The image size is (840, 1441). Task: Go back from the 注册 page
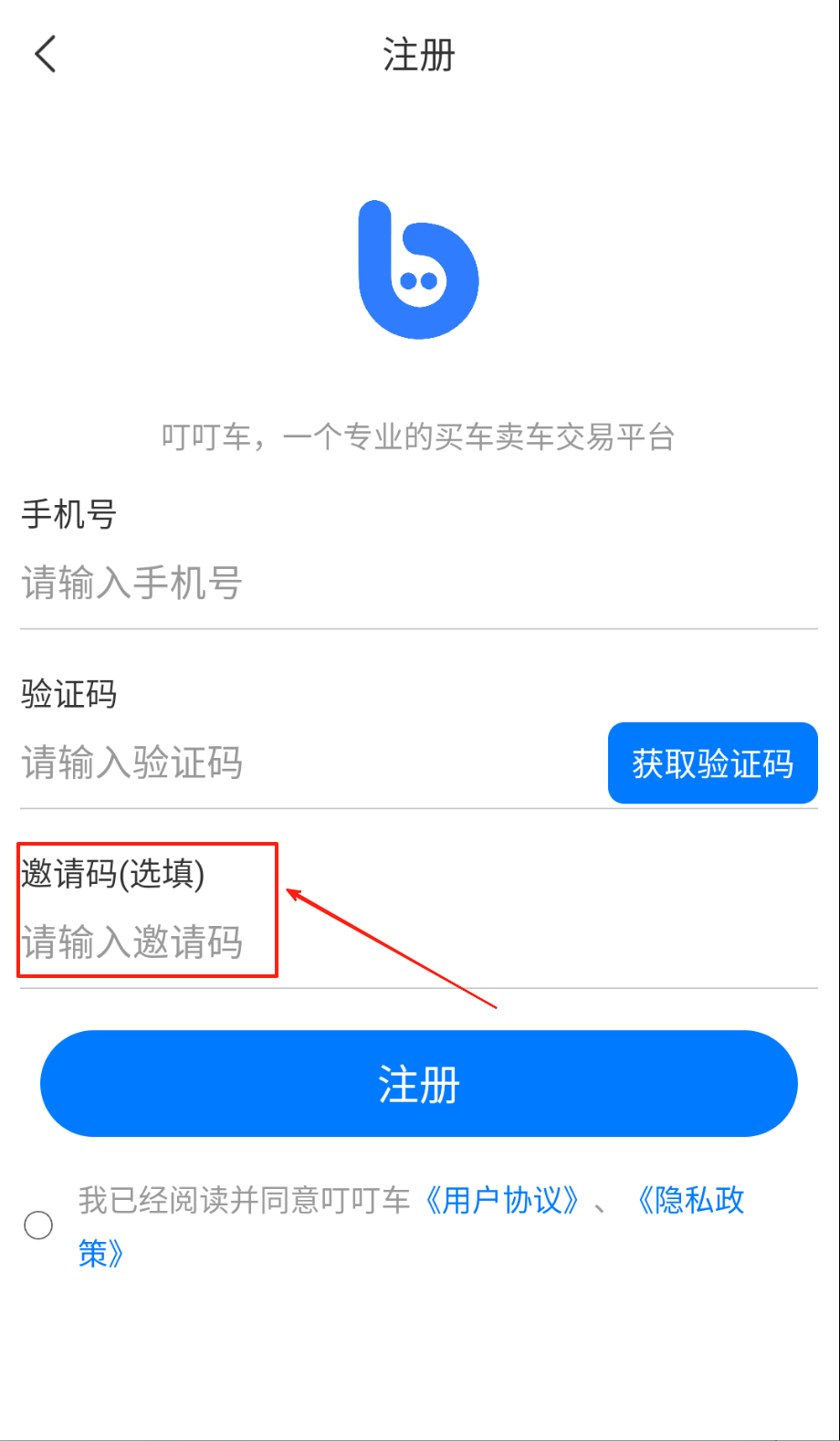46,55
